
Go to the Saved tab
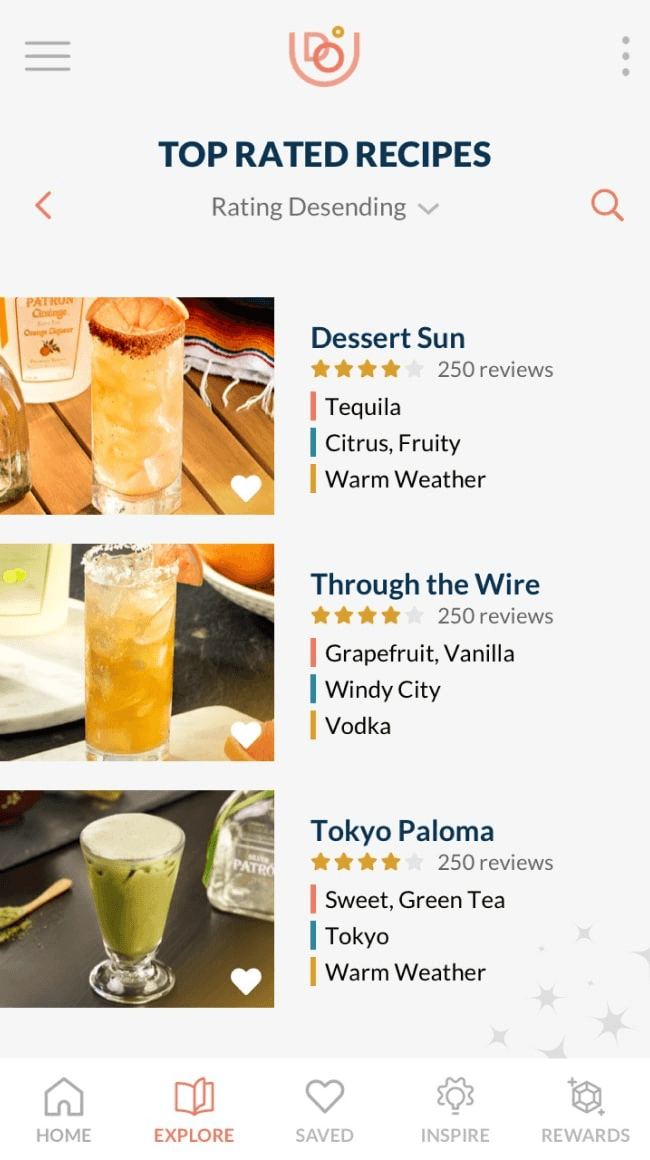(x=324, y=1110)
